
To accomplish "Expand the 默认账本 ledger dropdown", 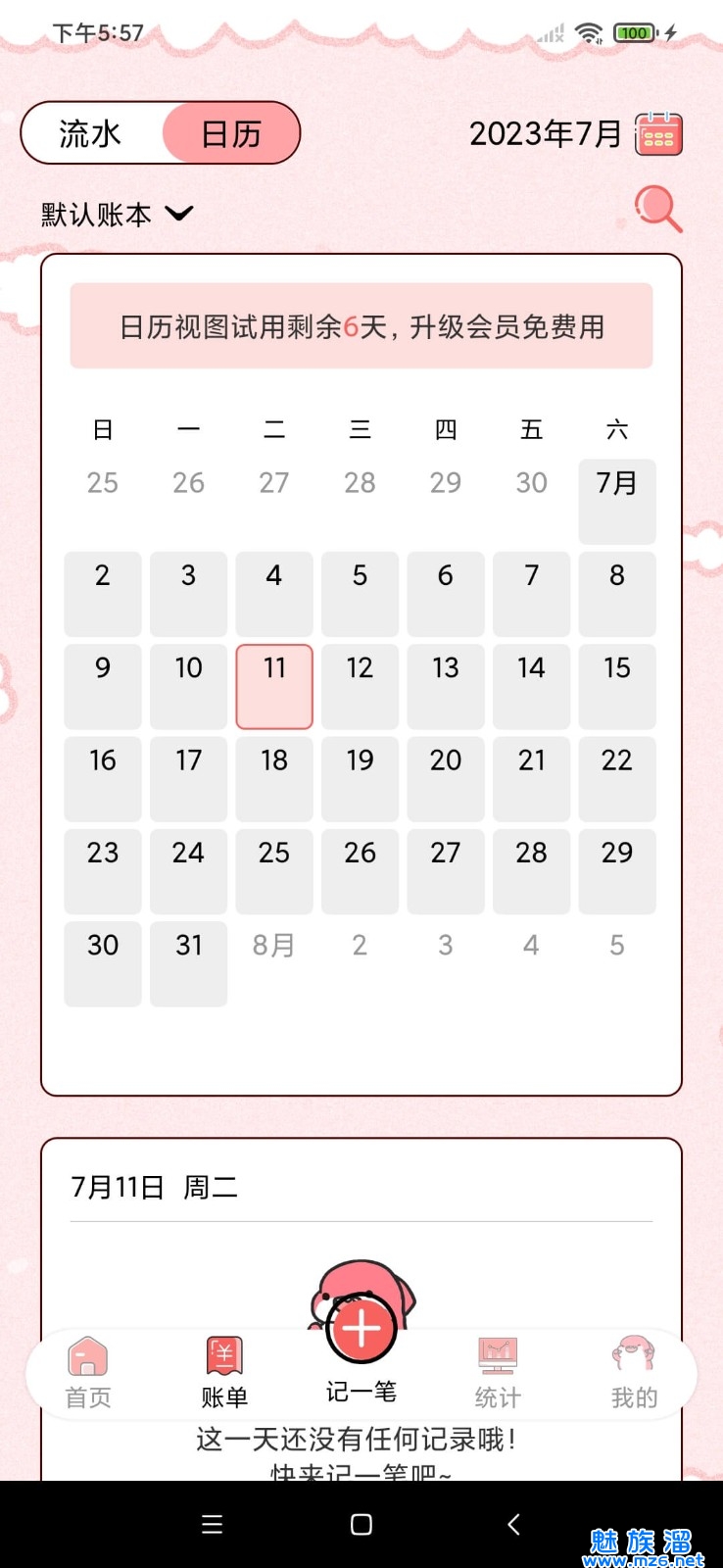I will 118,214.
